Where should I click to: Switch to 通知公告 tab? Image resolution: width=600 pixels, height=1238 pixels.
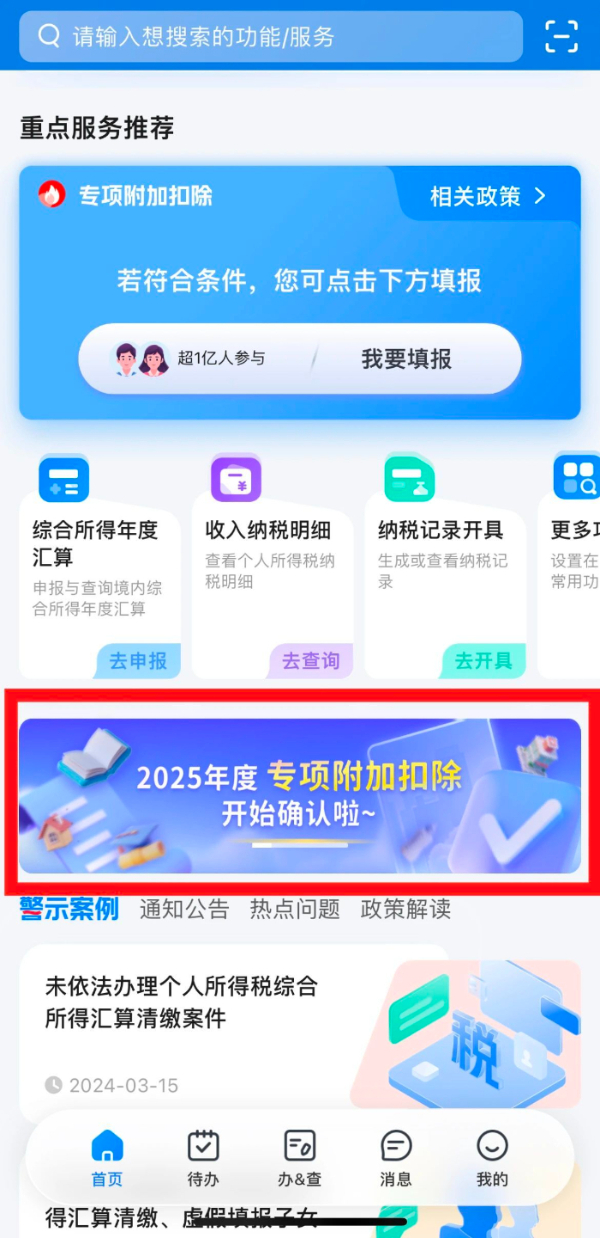(x=184, y=909)
